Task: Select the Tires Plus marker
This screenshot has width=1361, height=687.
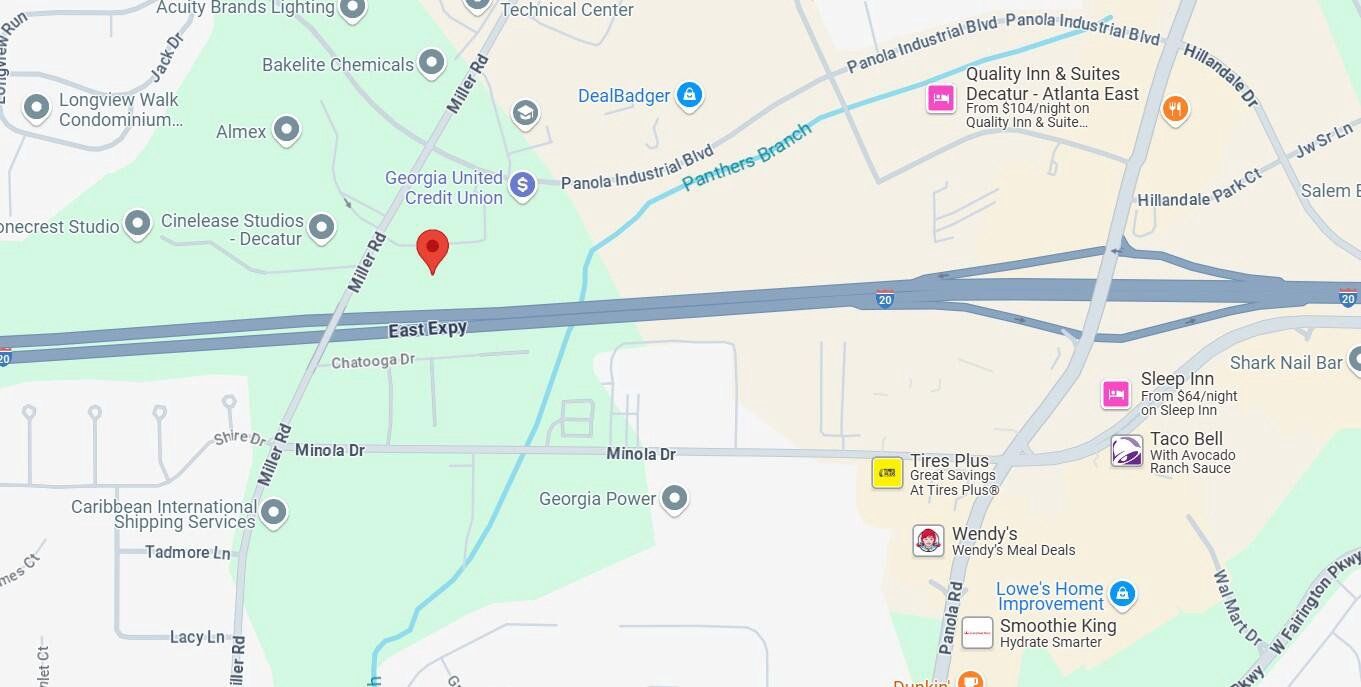Action: pos(887,472)
